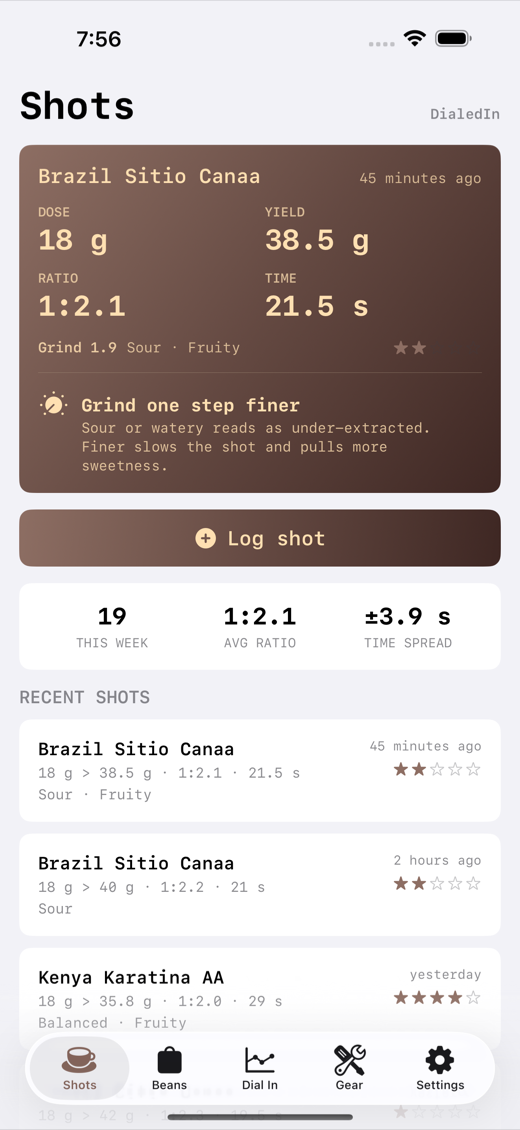Go to the Dial In tab

259,1069
